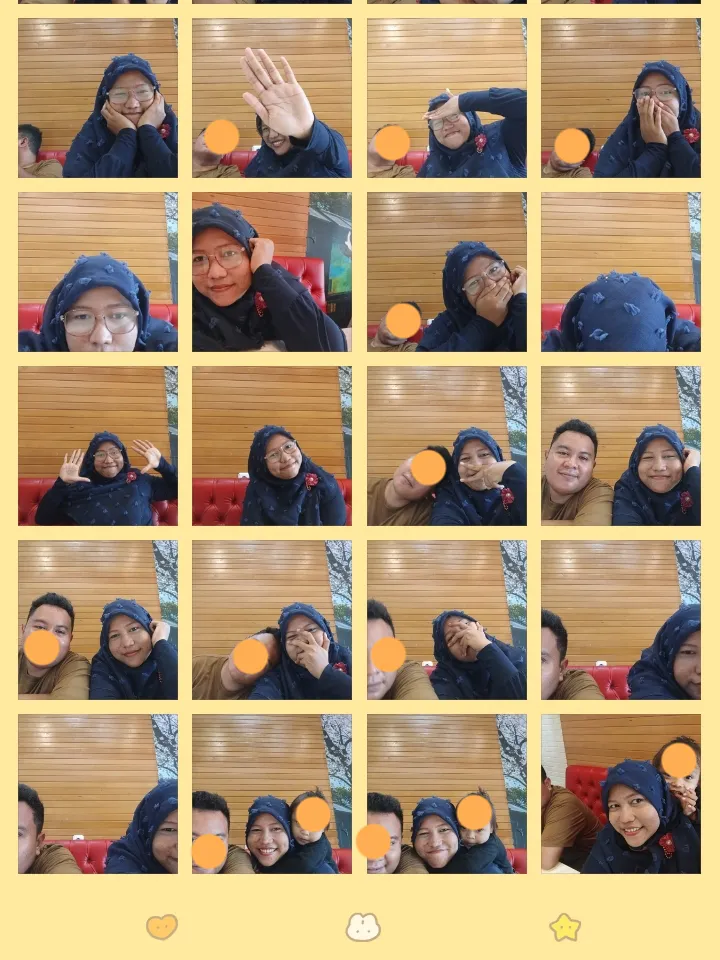Open photo with both hands waving
Screen dimensions: 720x960
coord(98,446)
